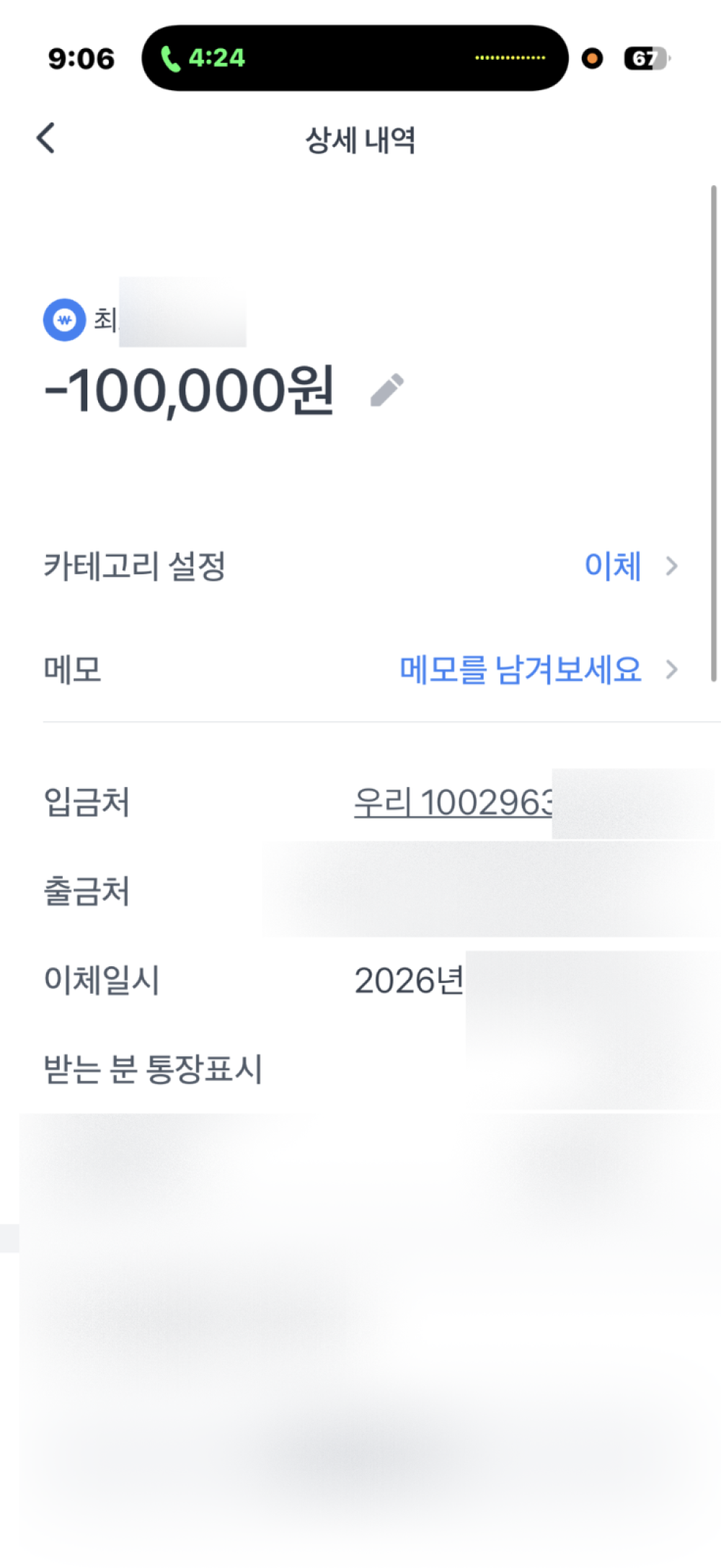
Task: Edit the transaction name with pencil icon
Action: click(x=387, y=391)
